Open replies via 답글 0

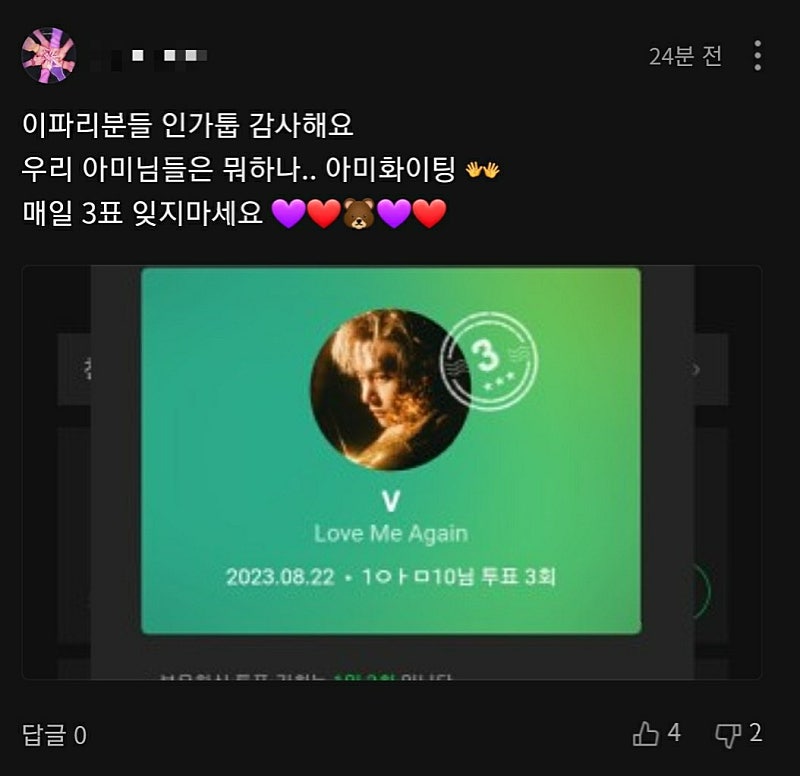54,735
